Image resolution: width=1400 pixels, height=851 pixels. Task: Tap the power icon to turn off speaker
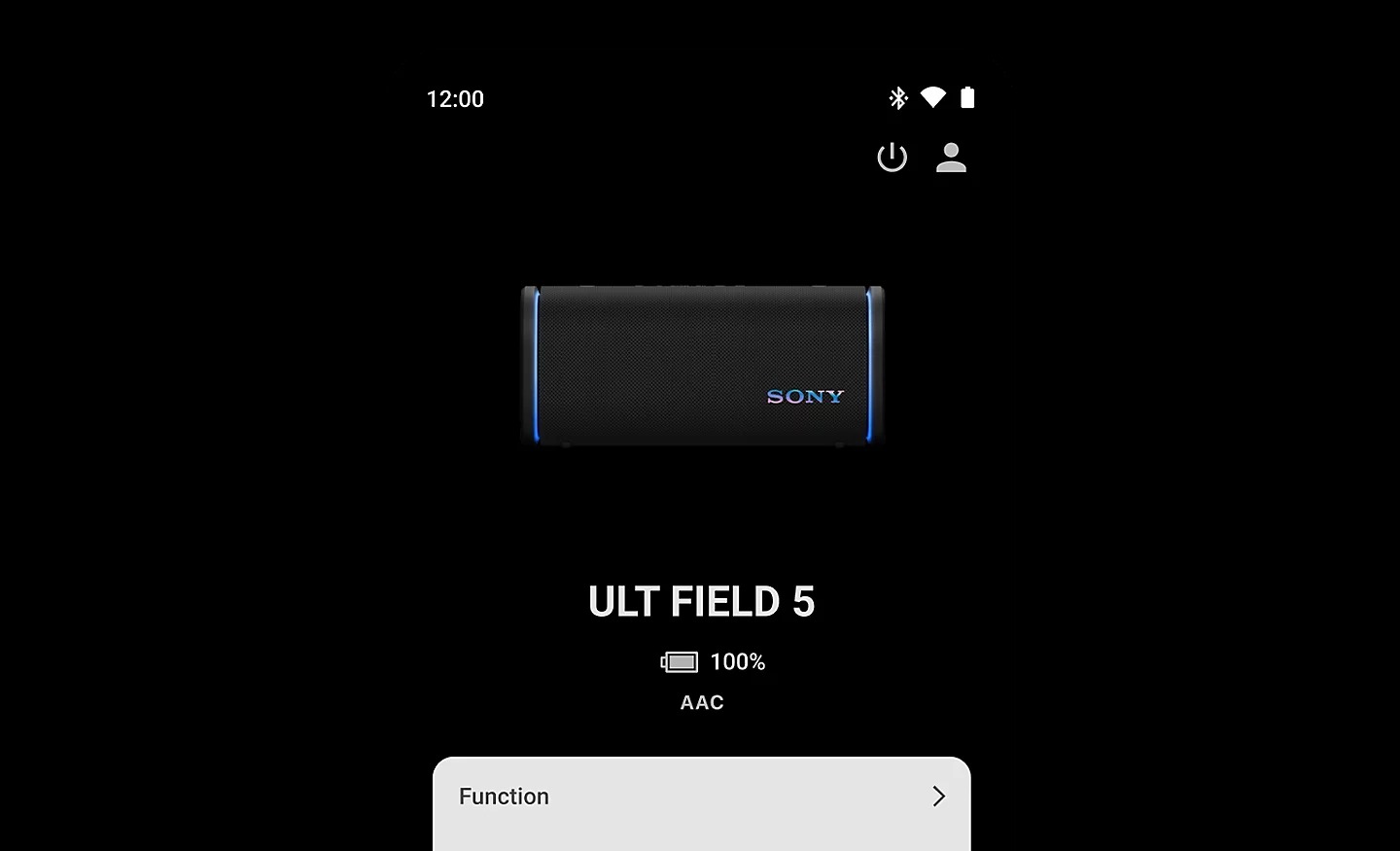(892, 158)
